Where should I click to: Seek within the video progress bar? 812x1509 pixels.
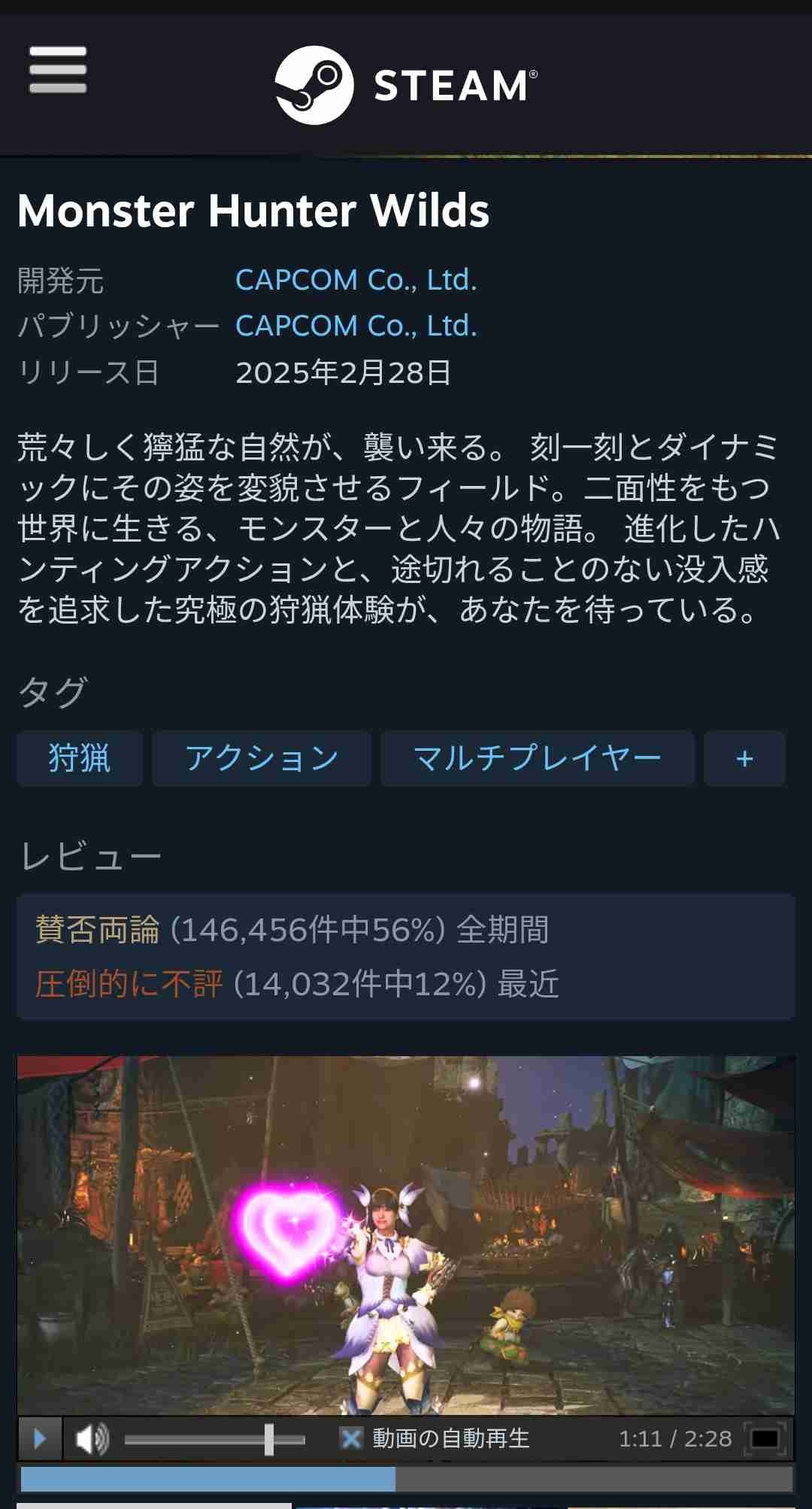406,1479
